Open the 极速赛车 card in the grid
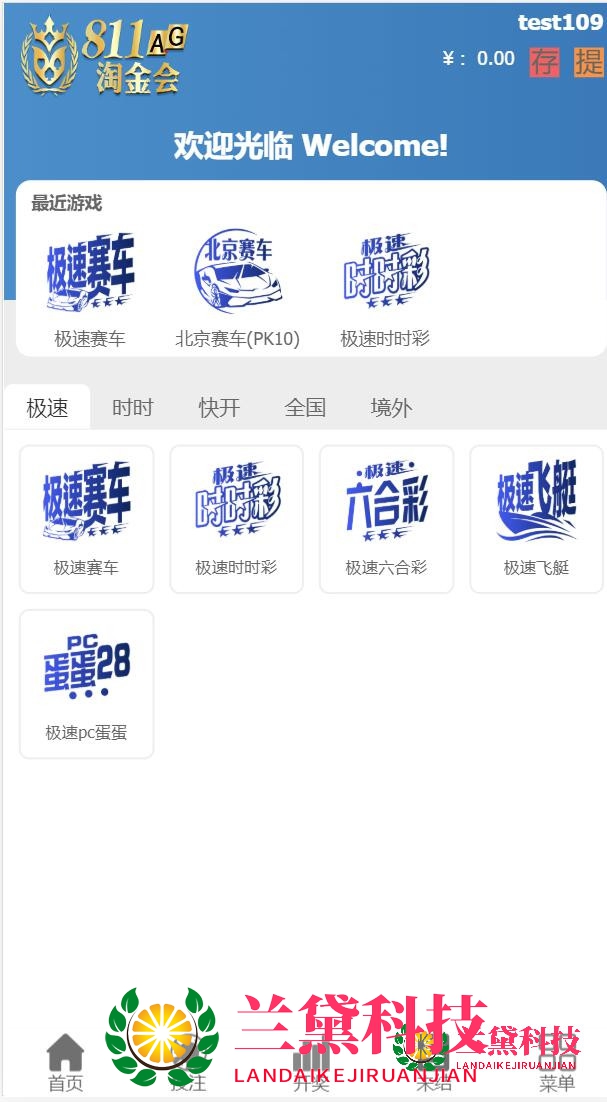Image resolution: width=607 pixels, height=1102 pixels. point(87,519)
